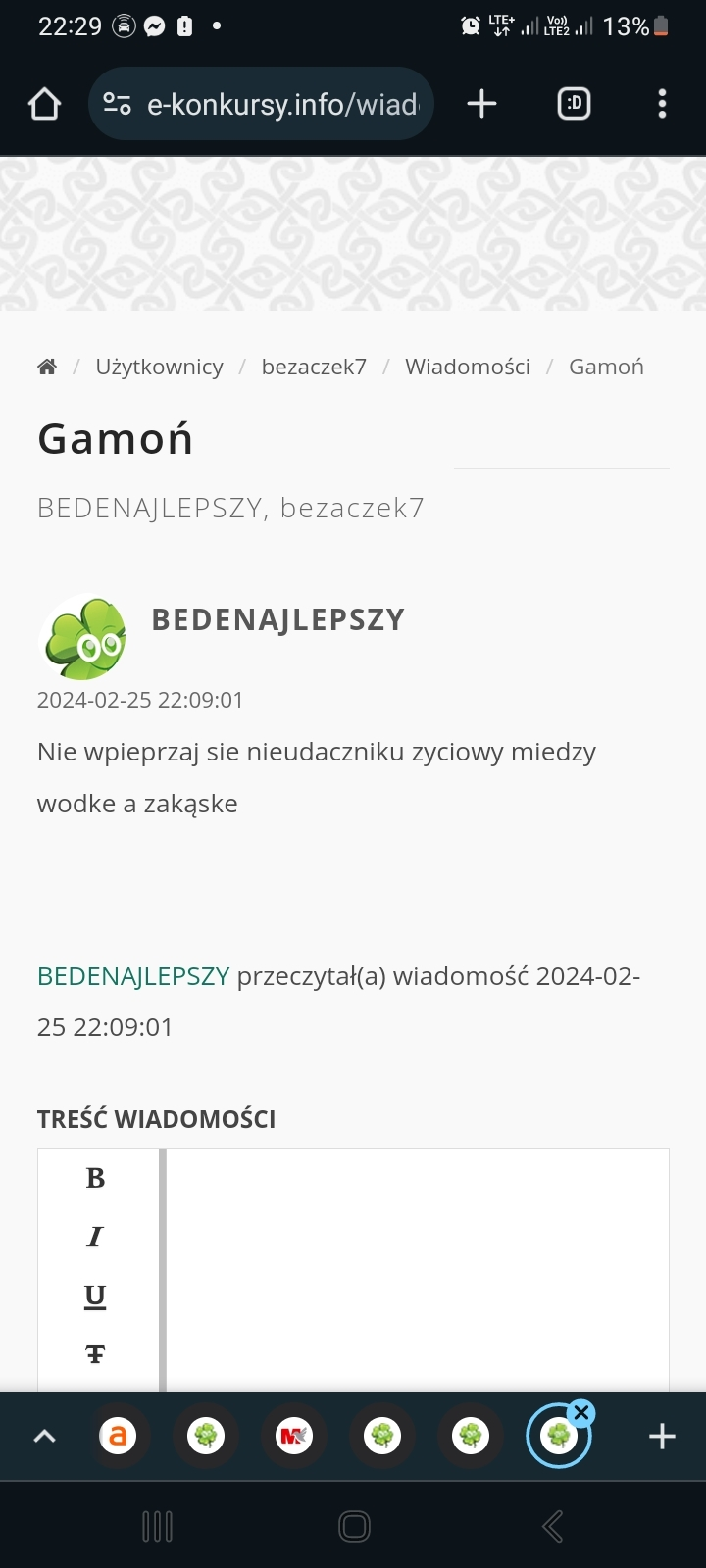
Task: Add a new tab from the tab strip
Action: point(662,1437)
